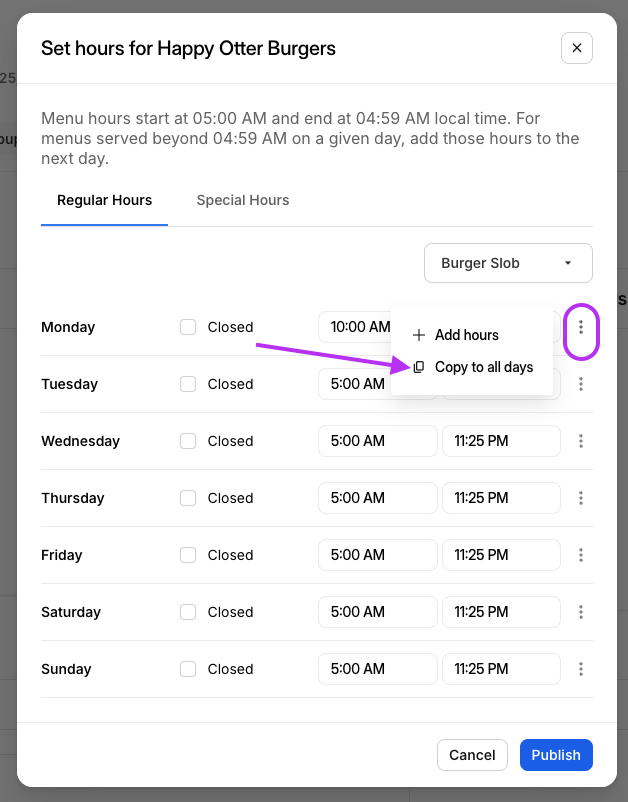The width and height of the screenshot is (628, 802).
Task: Close the Set hours dialog
Action: tap(577, 48)
